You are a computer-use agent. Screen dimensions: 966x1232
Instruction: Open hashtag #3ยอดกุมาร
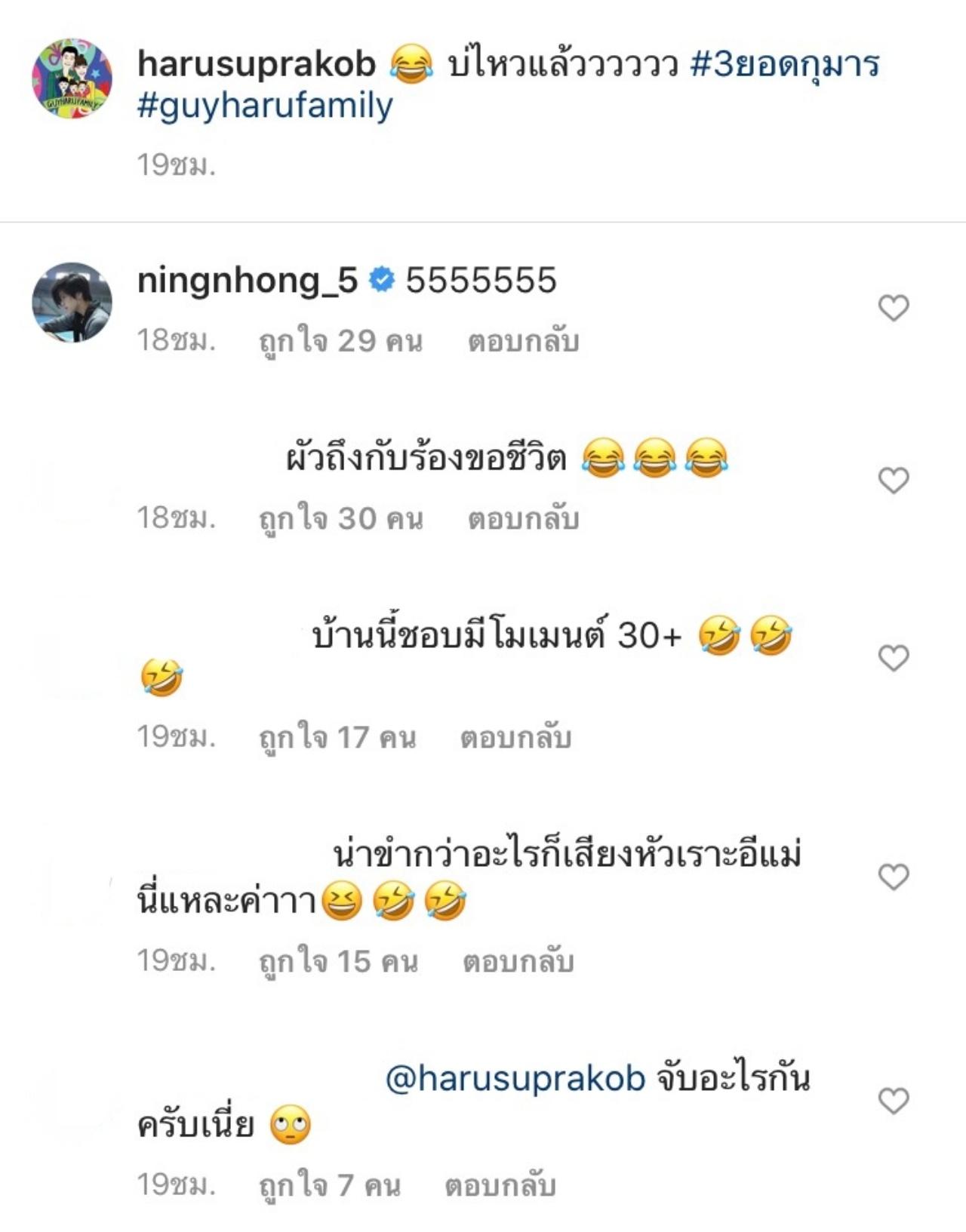(785, 65)
